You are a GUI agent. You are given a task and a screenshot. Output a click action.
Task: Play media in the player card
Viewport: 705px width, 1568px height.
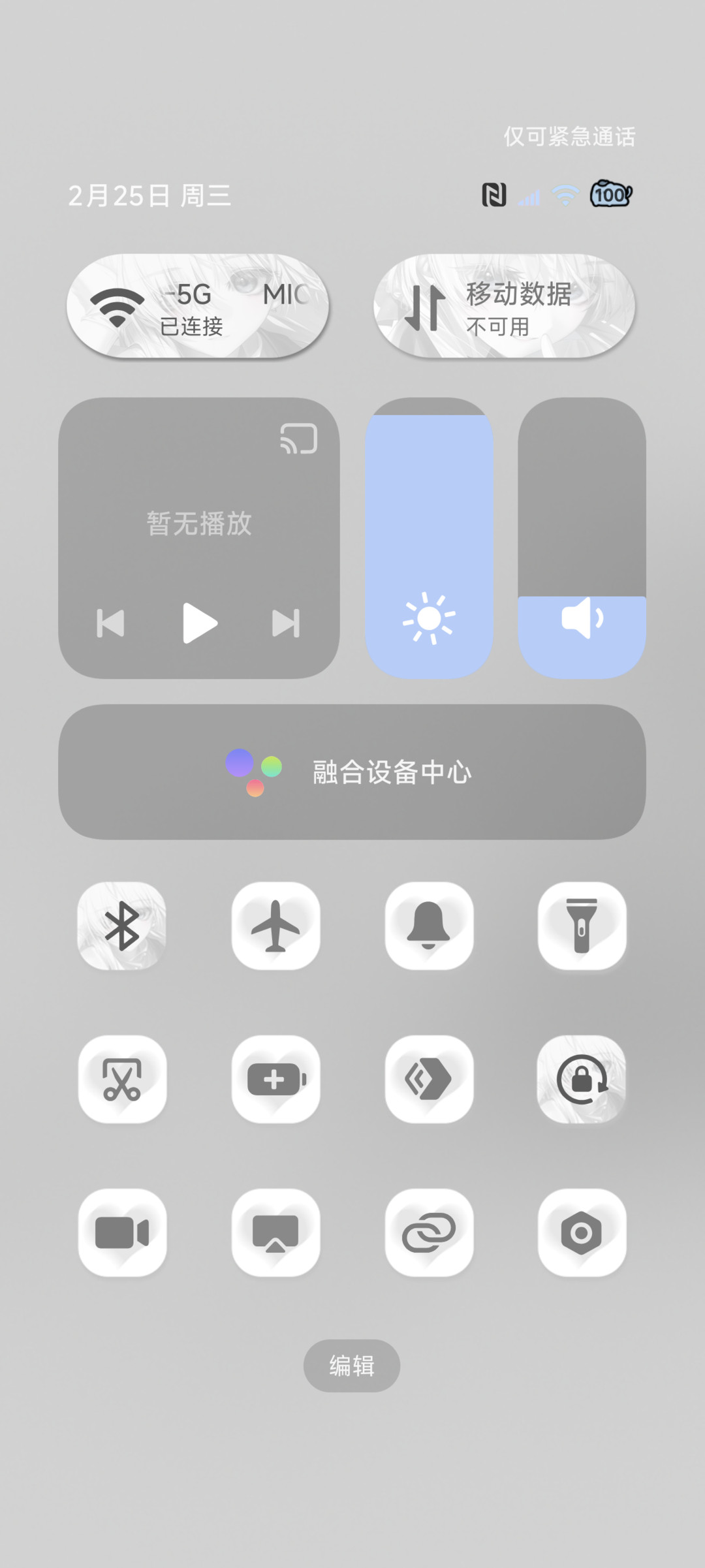(x=199, y=623)
